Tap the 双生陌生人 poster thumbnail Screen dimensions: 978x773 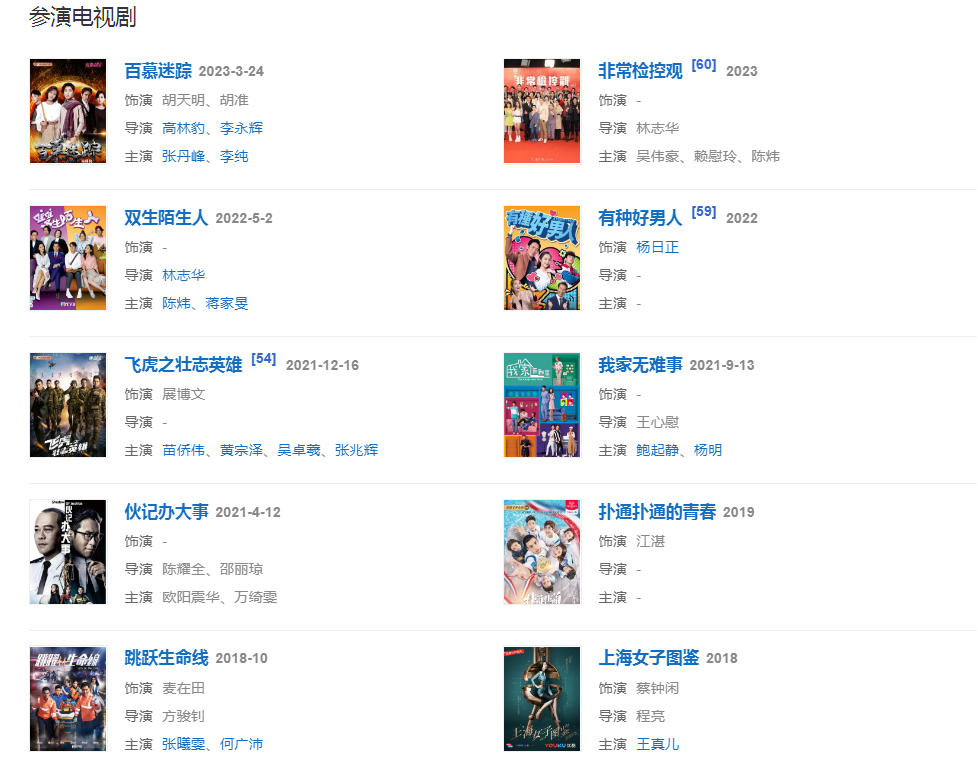pos(68,258)
